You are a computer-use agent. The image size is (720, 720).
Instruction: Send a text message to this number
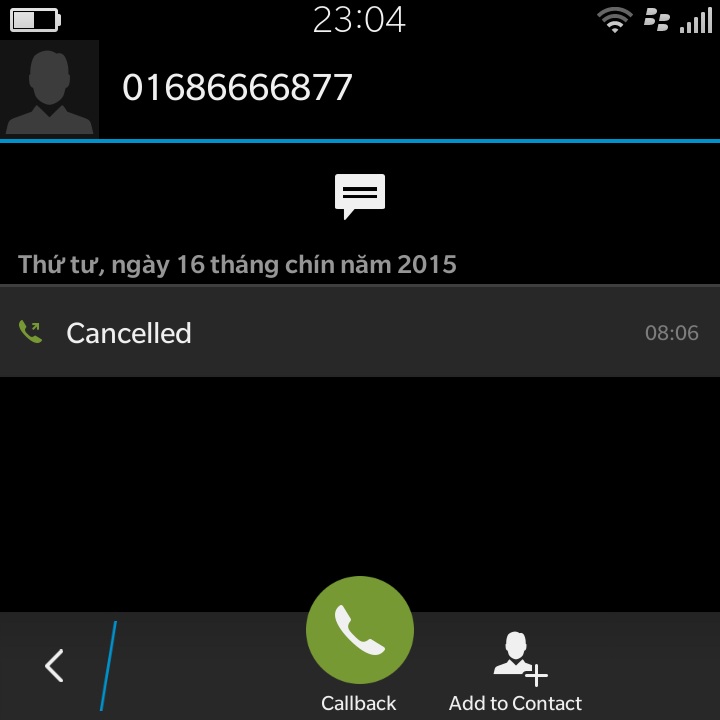359,194
